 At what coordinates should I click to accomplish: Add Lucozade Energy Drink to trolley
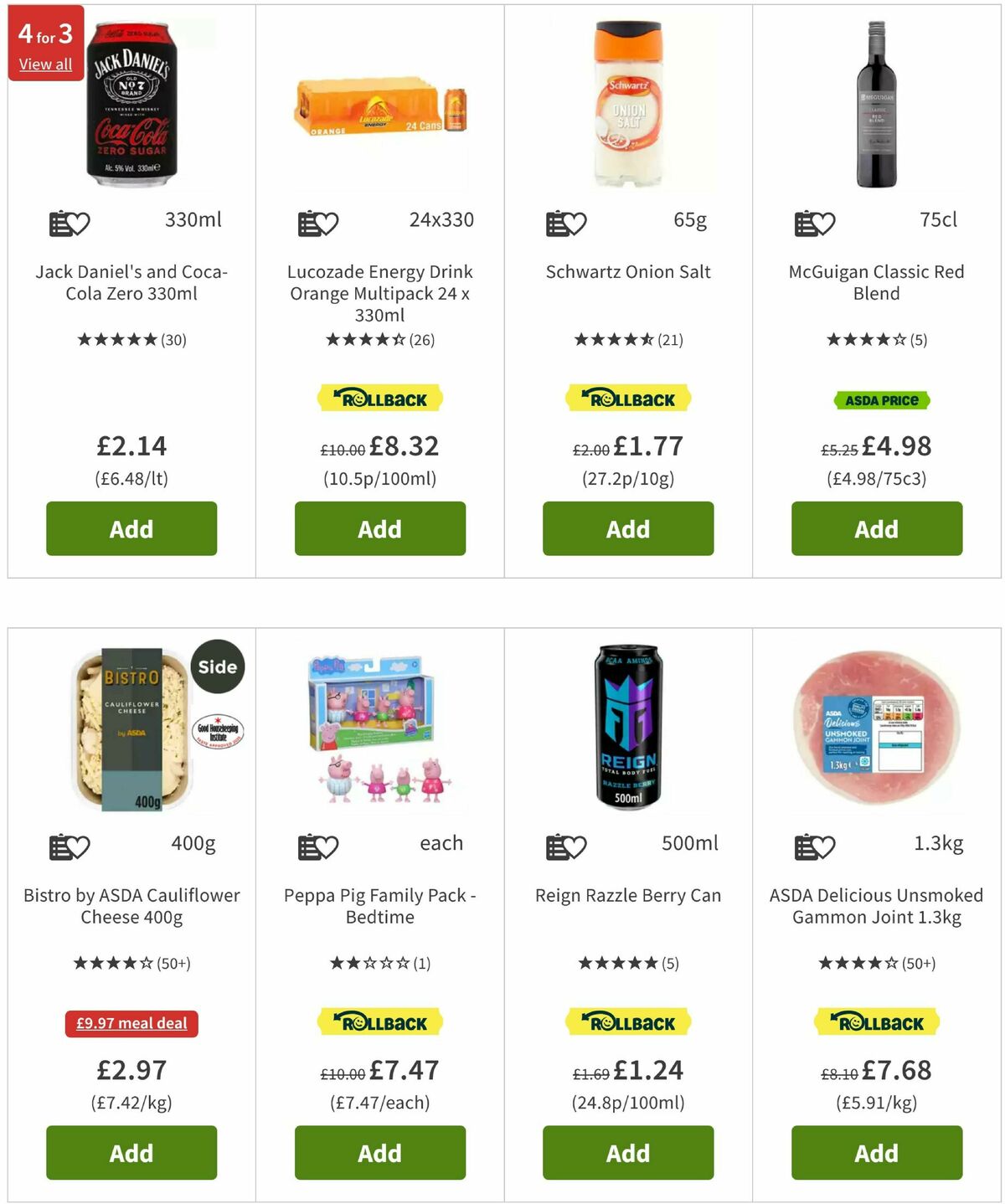[x=379, y=528]
